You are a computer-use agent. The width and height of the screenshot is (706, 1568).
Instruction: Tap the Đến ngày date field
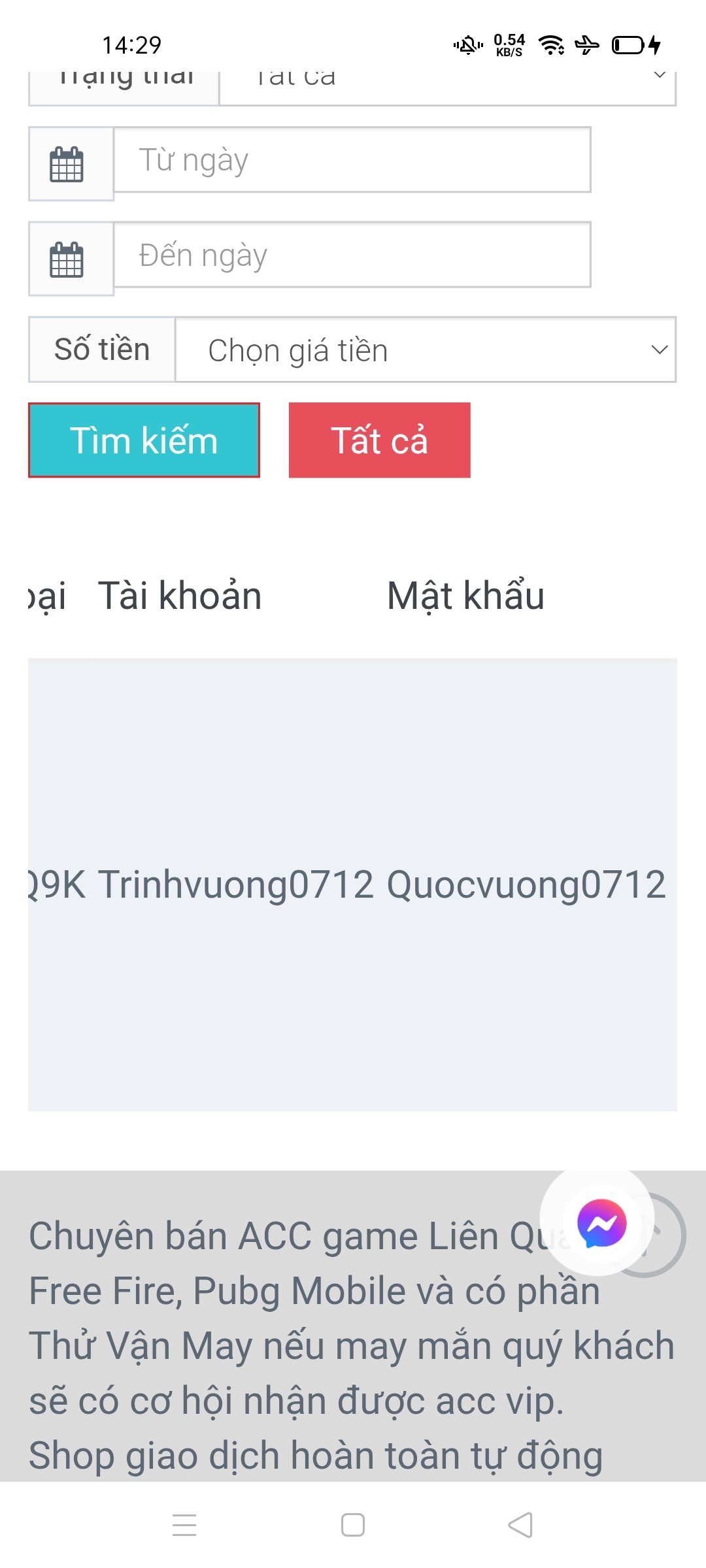[x=352, y=255]
